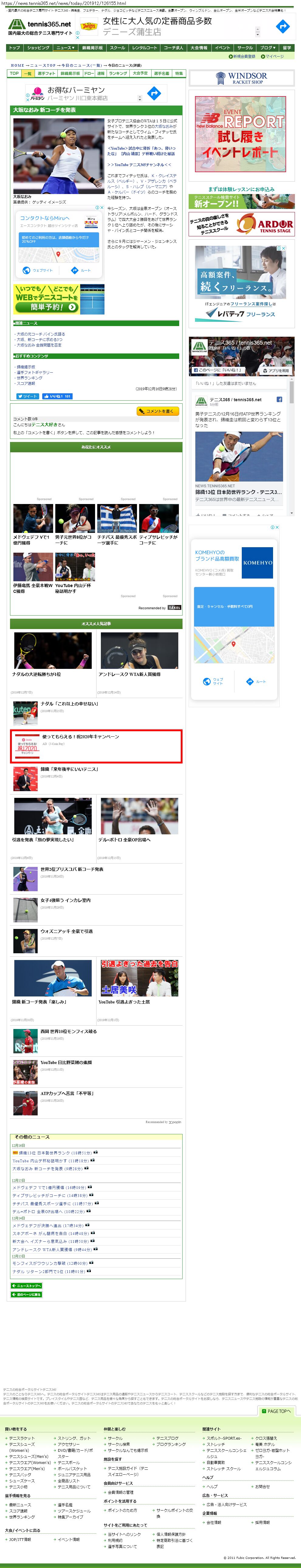
Task: Switch to the ランキング tab
Action: tap(118, 73)
